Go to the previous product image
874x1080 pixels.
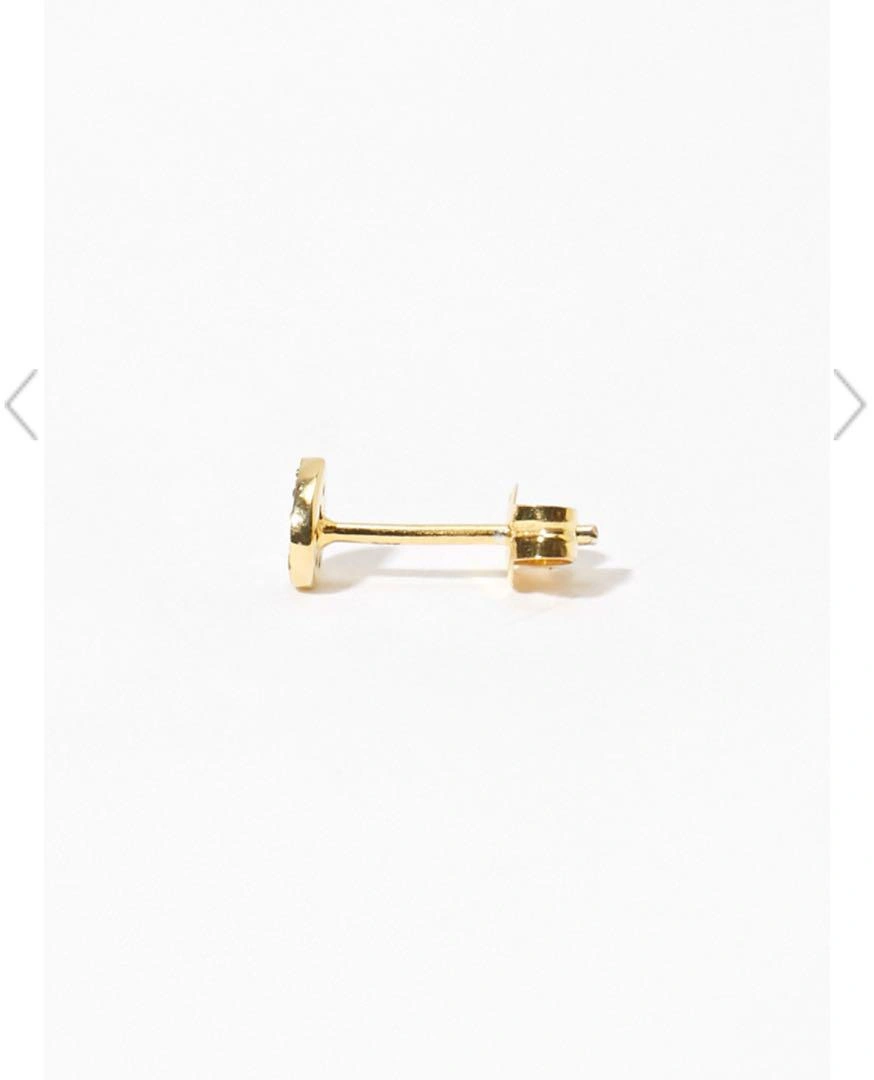[21, 405]
